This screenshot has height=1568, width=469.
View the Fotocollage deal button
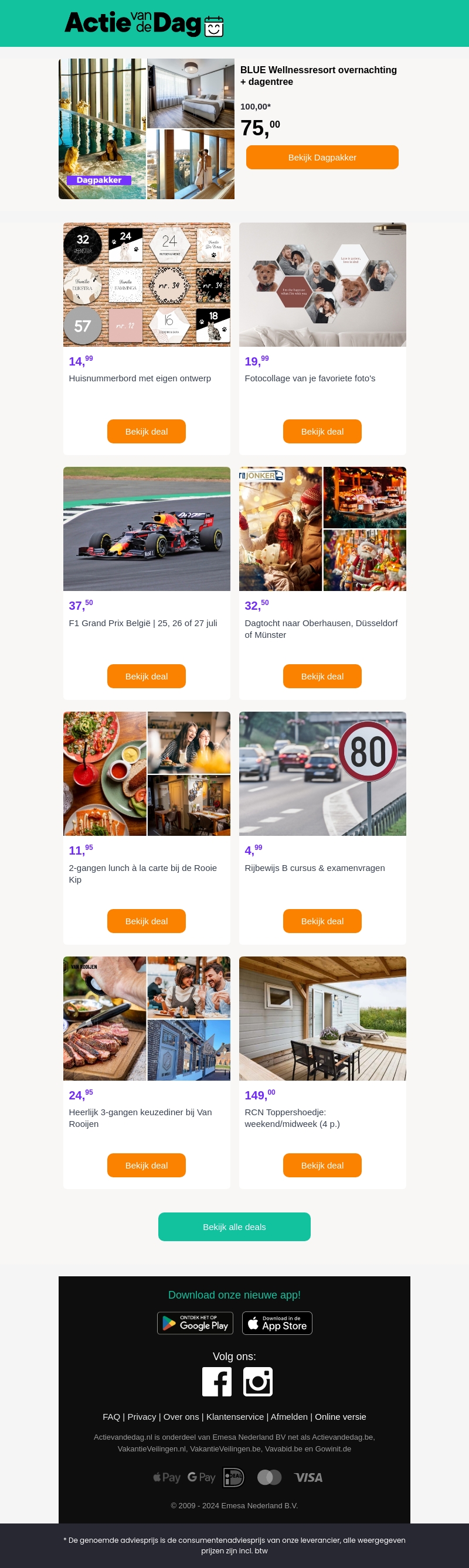click(322, 432)
